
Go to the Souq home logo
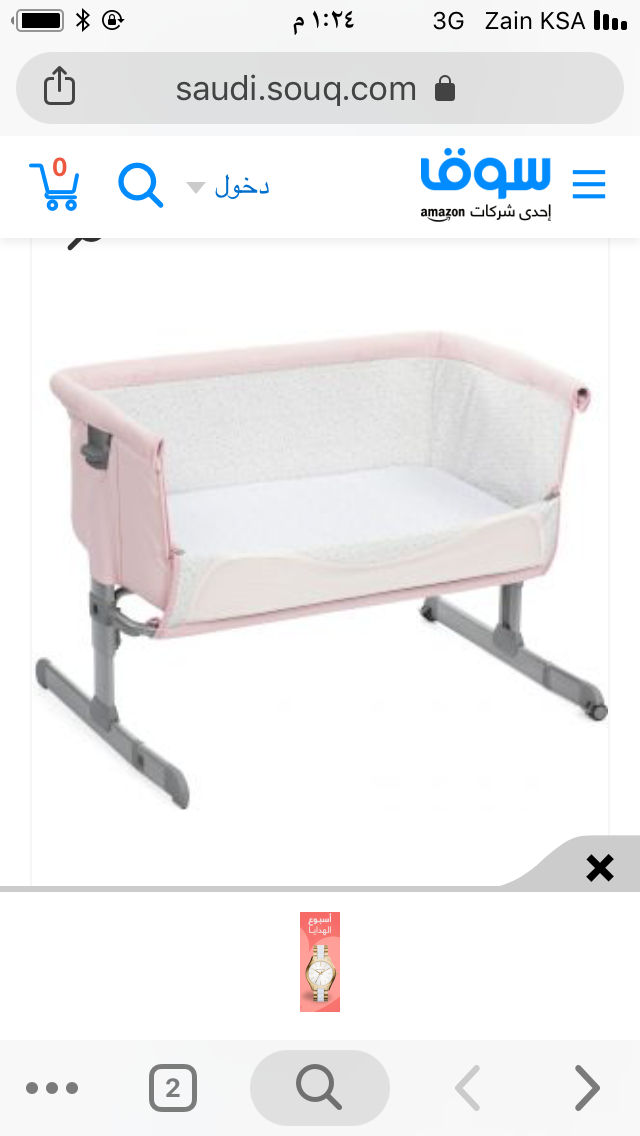485,184
